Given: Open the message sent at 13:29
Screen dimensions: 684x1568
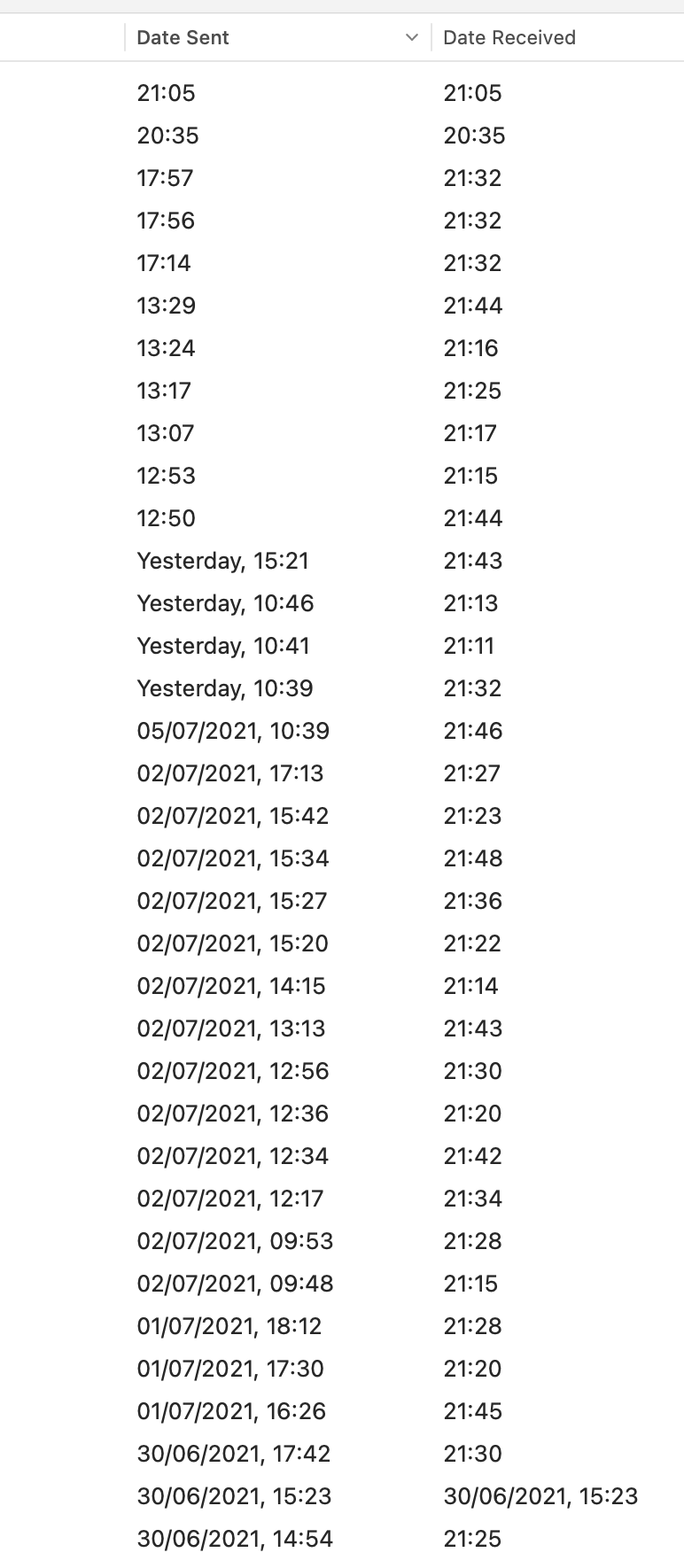Looking at the screenshot, I should pos(167,306).
